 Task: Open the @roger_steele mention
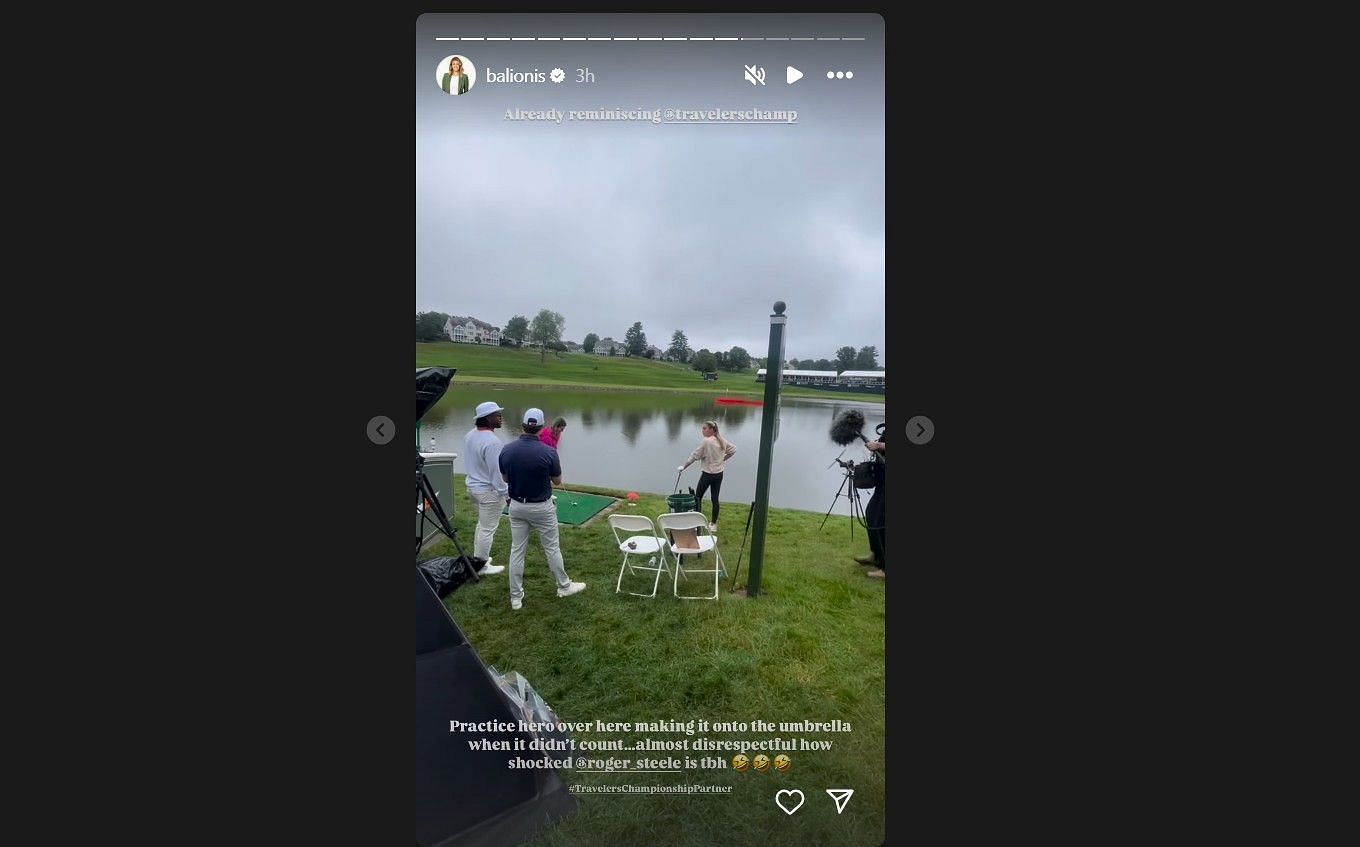[628, 763]
